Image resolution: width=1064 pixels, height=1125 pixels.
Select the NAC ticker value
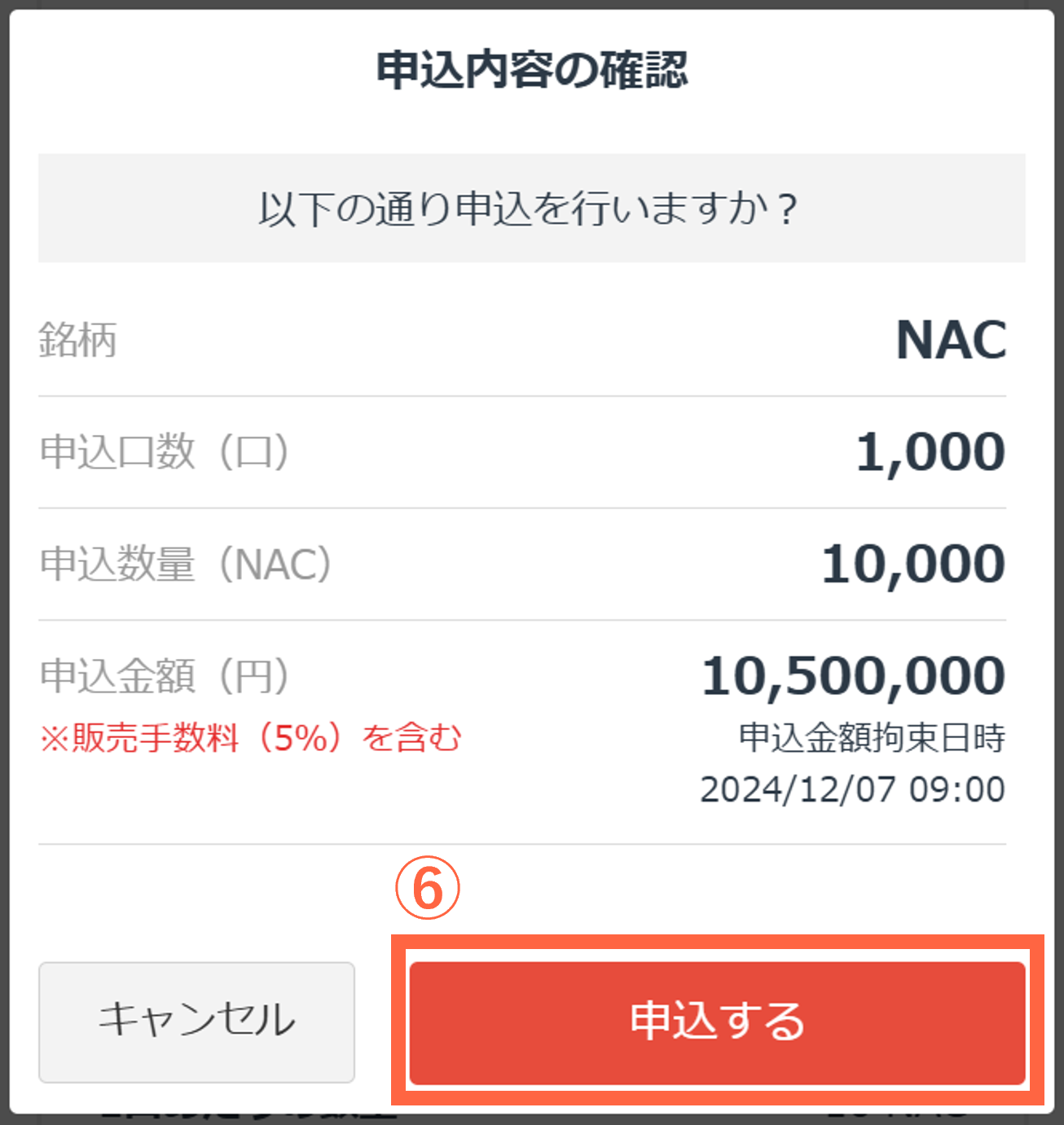(950, 341)
